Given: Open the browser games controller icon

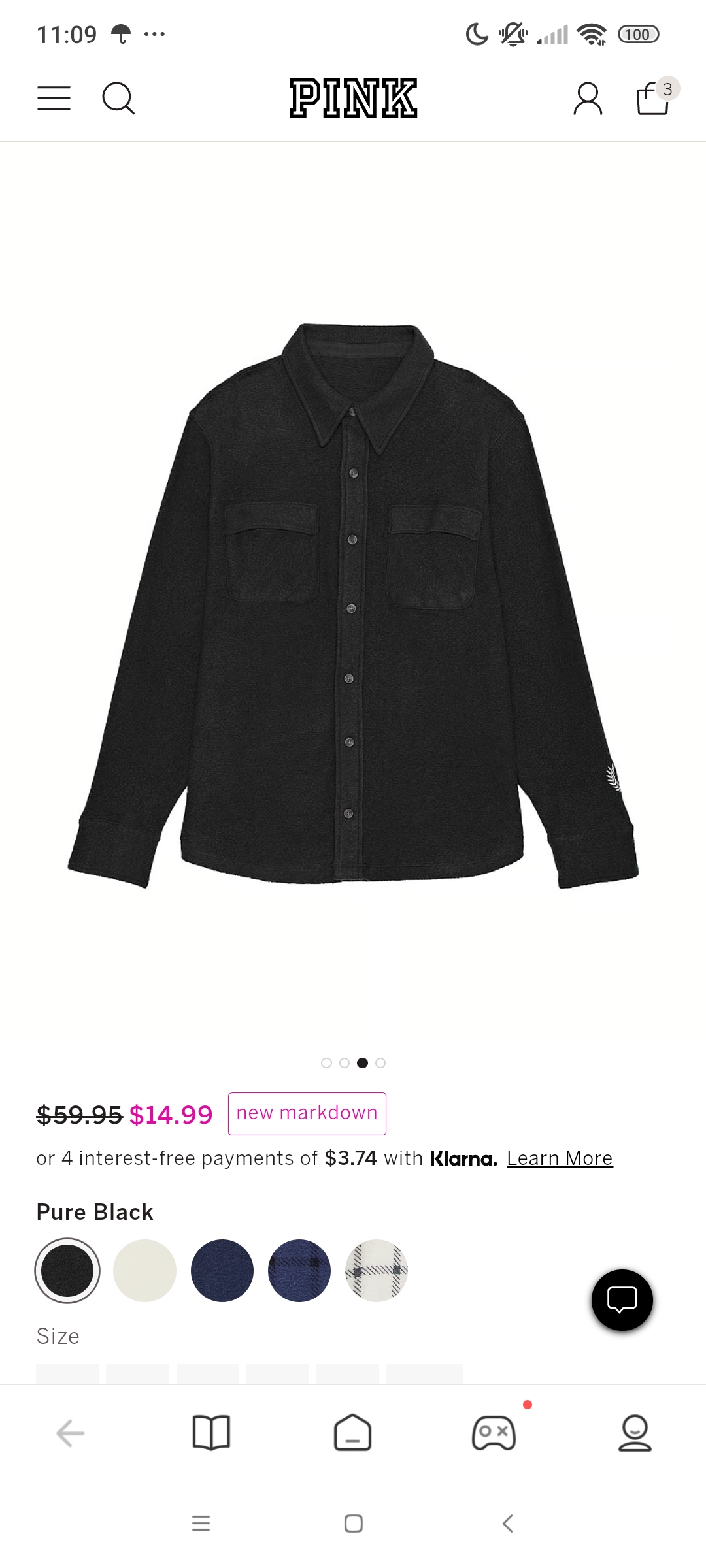Looking at the screenshot, I should (x=494, y=1433).
